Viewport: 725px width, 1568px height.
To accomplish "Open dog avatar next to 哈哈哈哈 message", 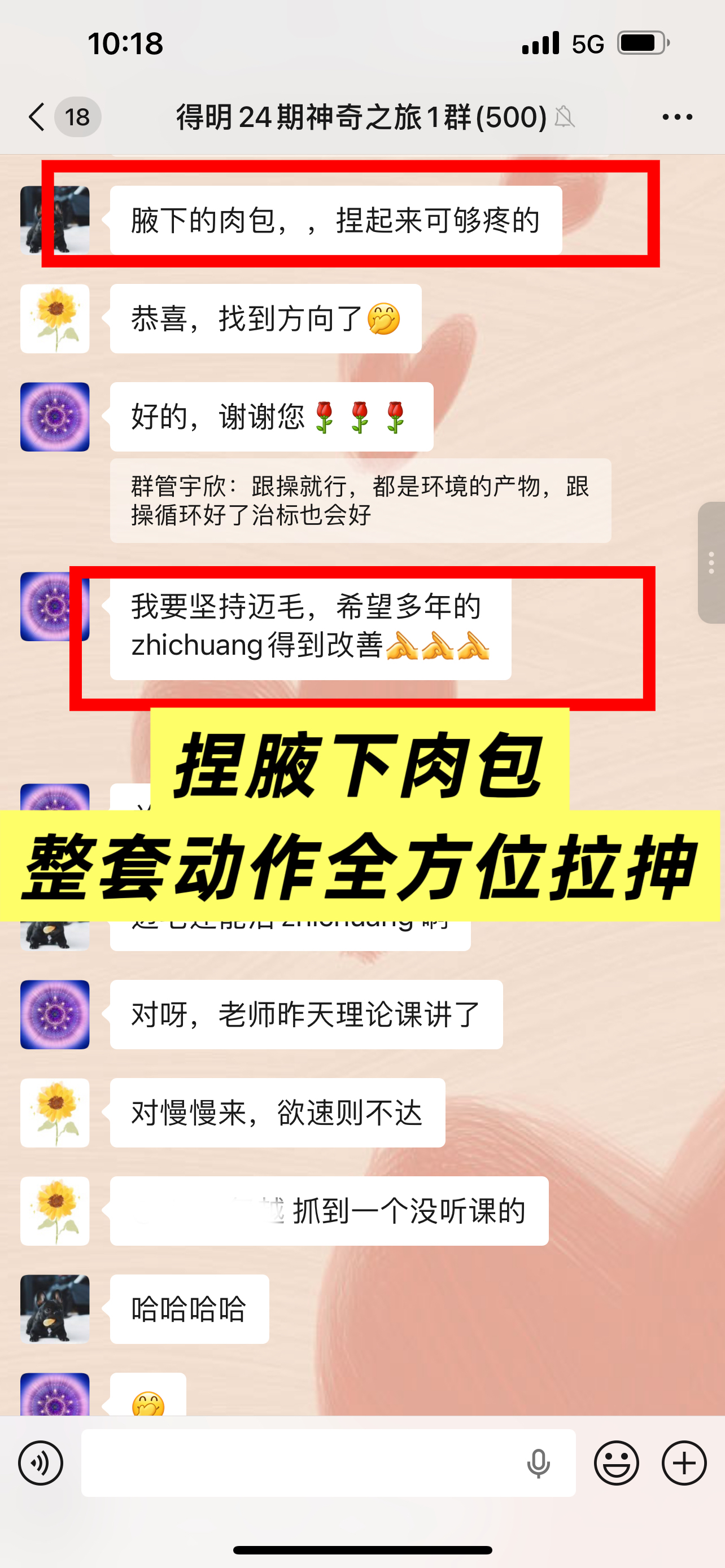I will coord(55,1309).
